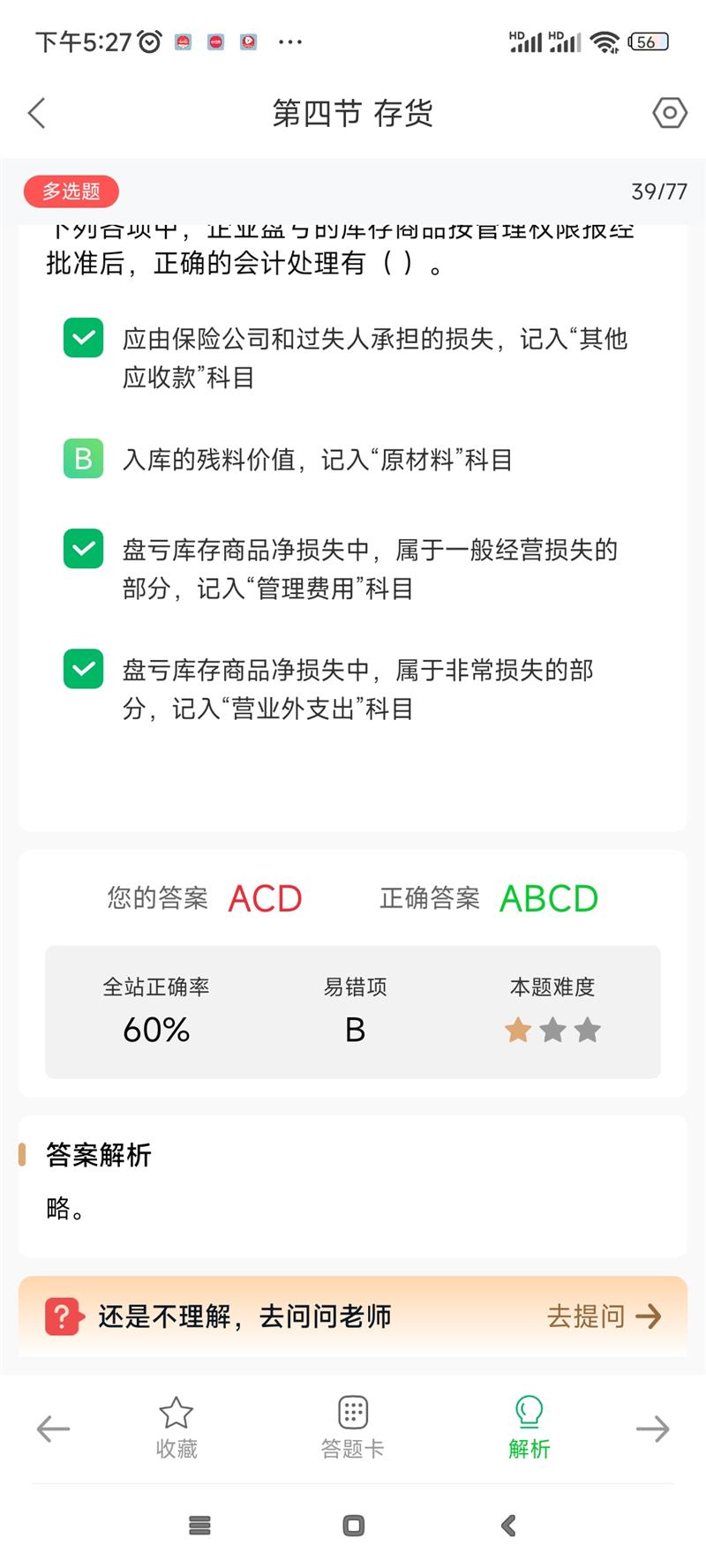
Task: Go to the previous question
Action: (x=53, y=1429)
